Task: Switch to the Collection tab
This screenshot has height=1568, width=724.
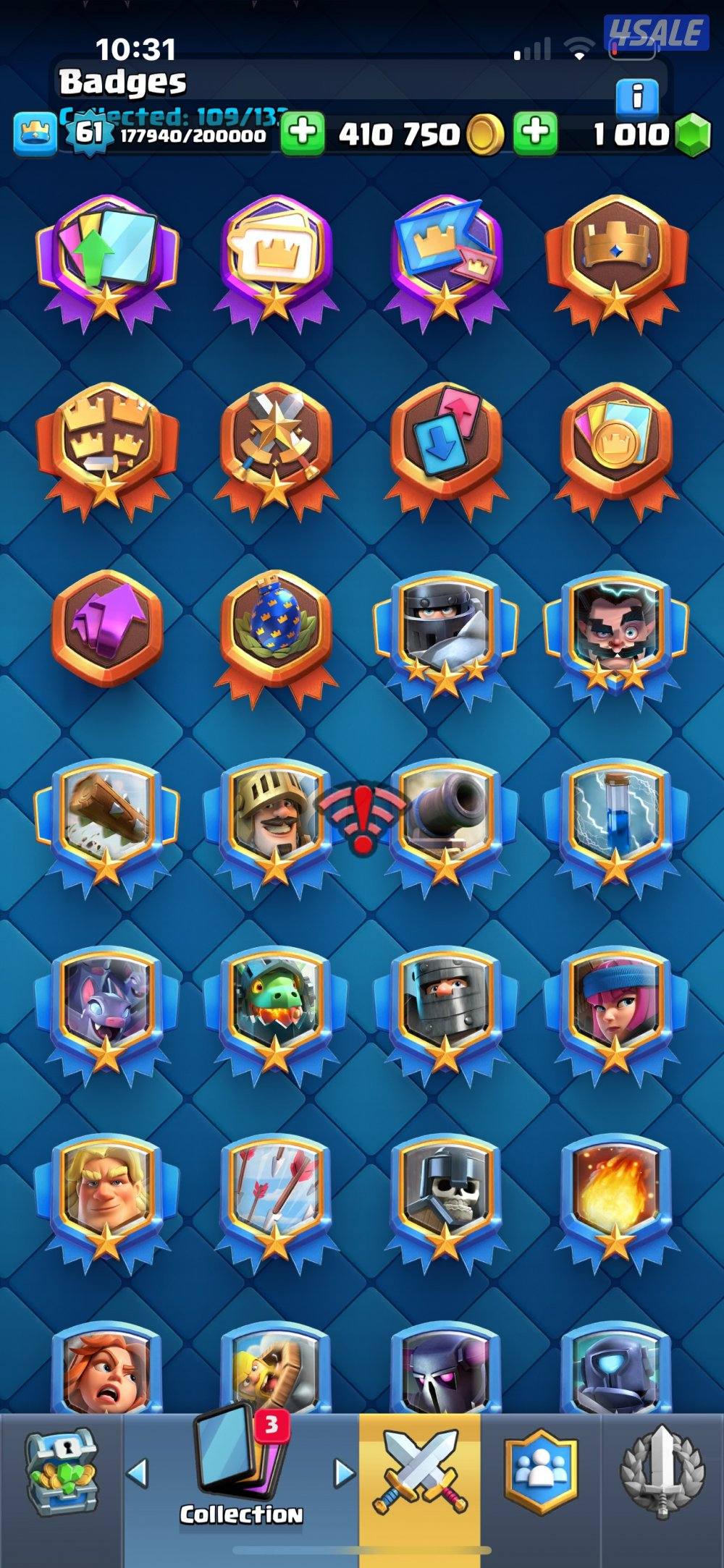Action: coord(240,1475)
